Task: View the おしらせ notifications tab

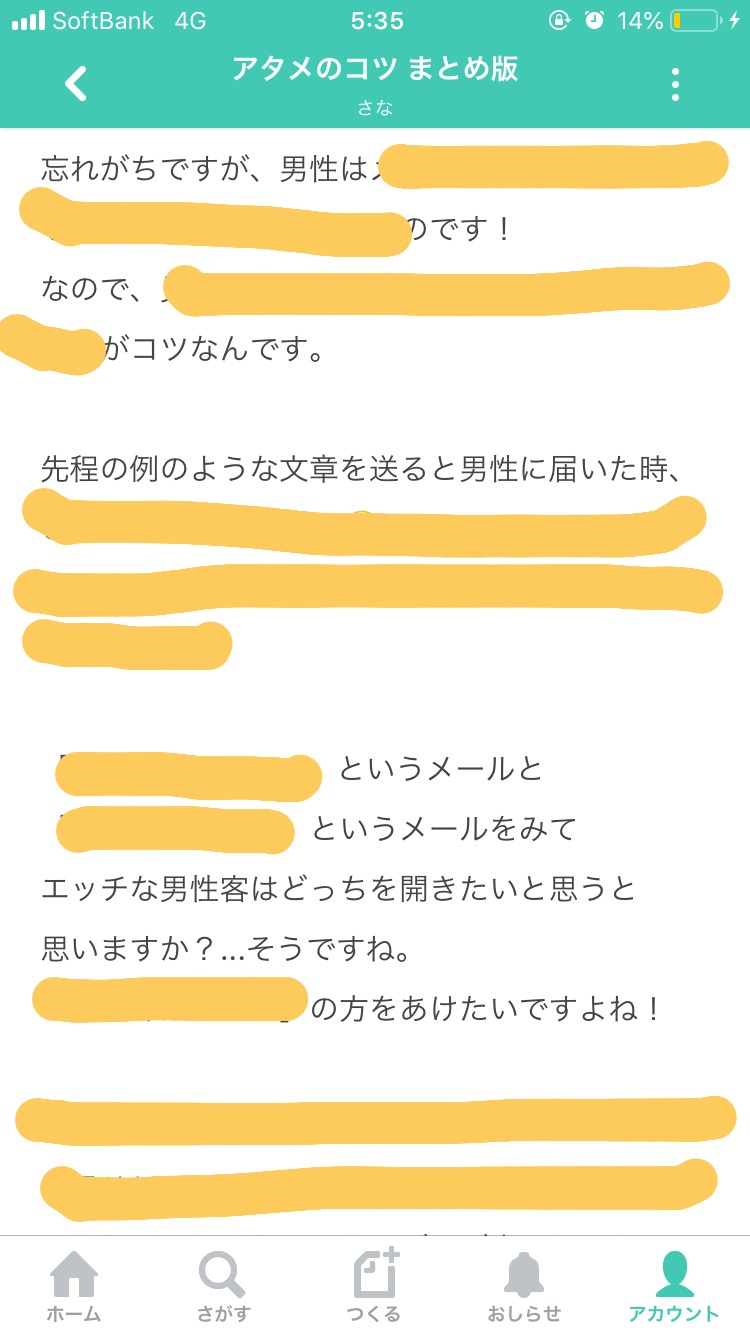Action: pyautogui.click(x=524, y=1286)
